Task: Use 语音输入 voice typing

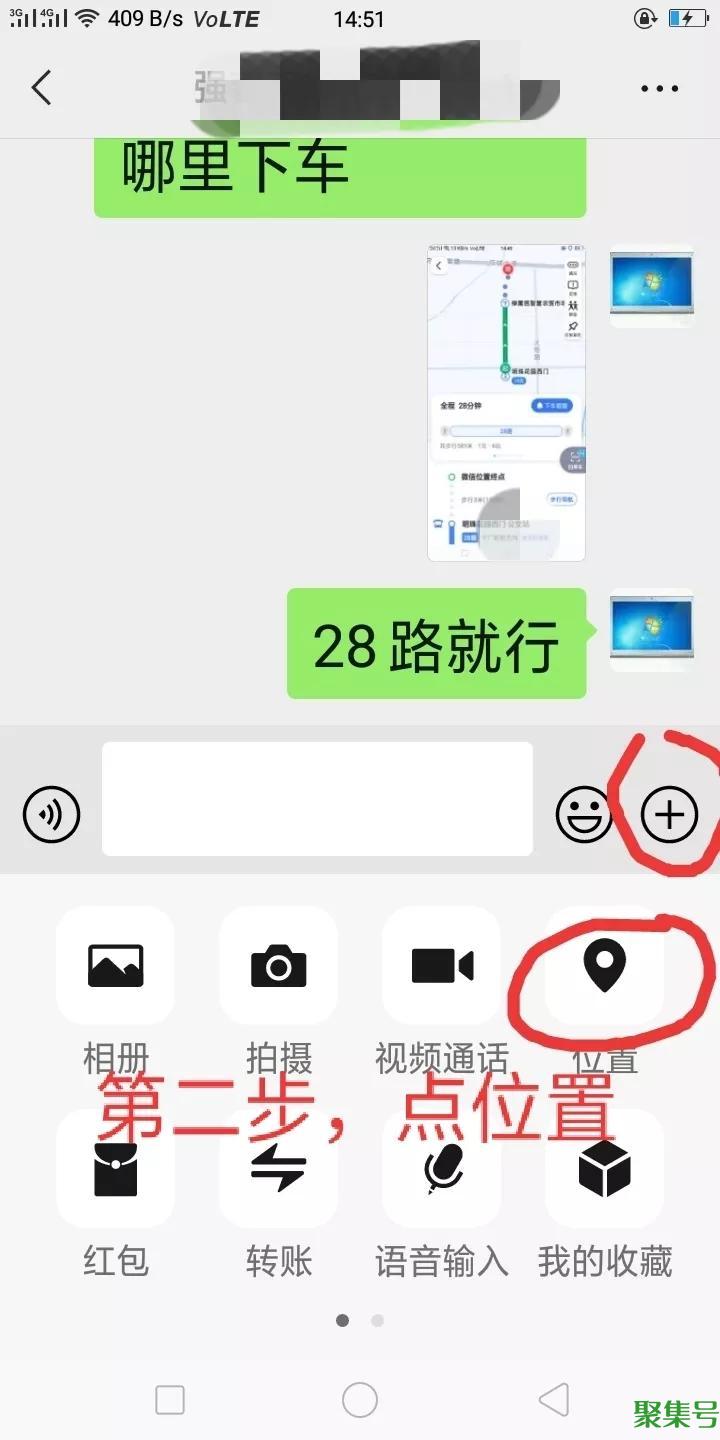Action: pyautogui.click(x=441, y=1169)
